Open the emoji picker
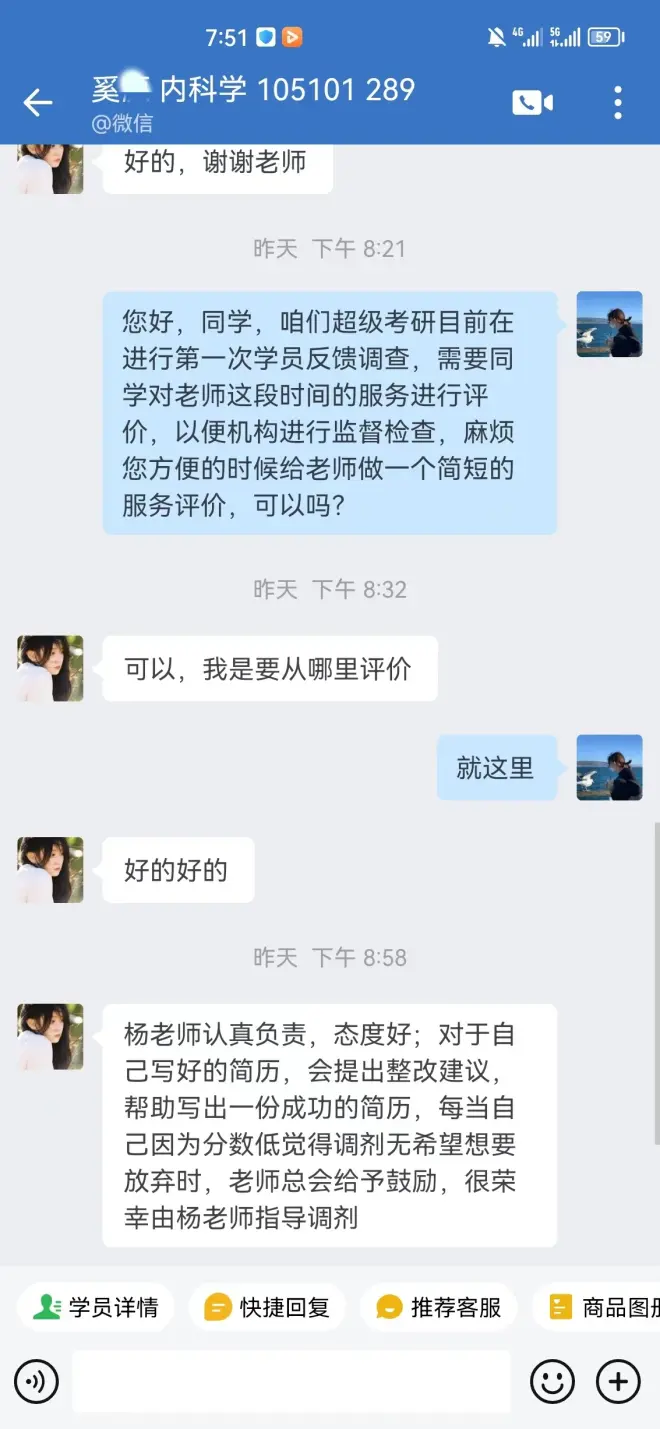The image size is (660, 1429). click(x=552, y=1382)
